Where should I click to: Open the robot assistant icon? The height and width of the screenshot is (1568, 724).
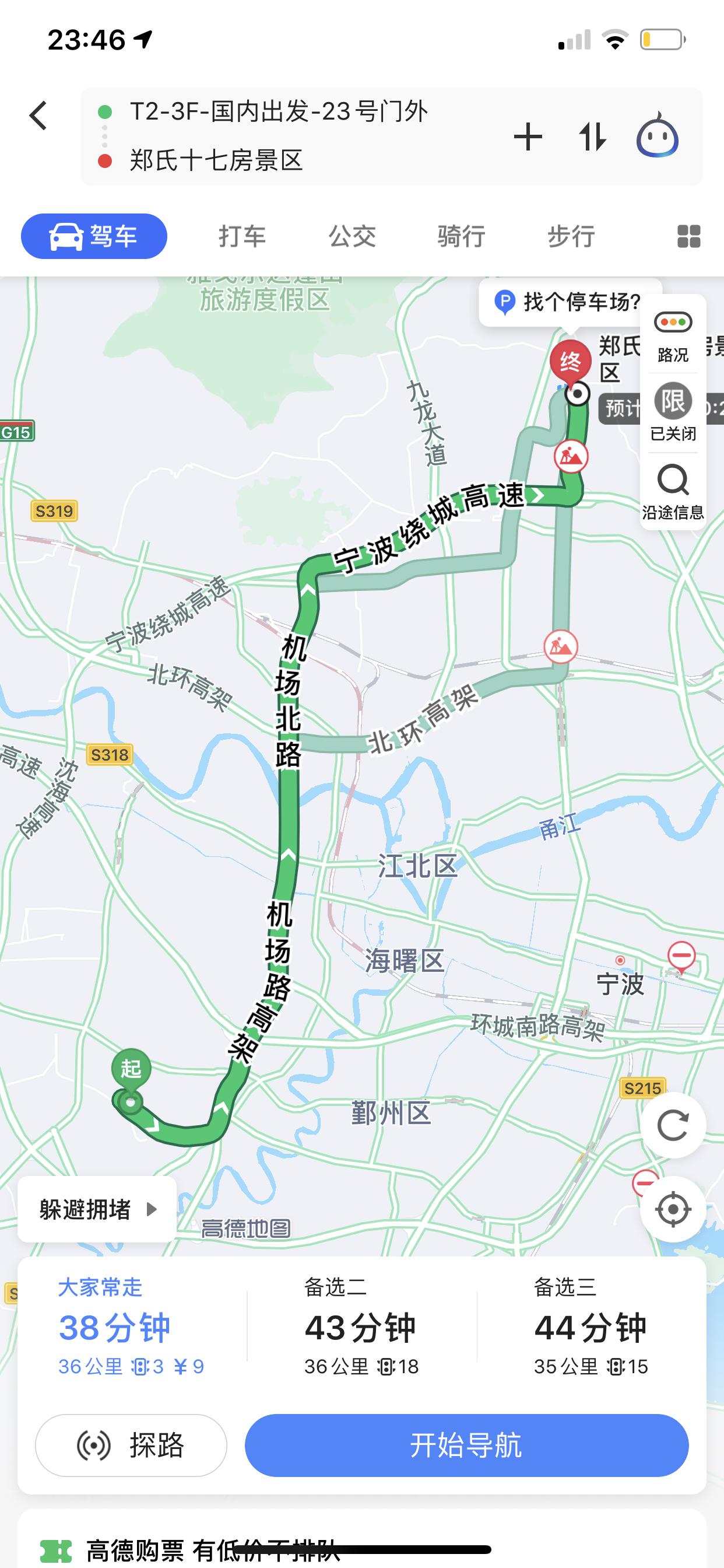657,136
